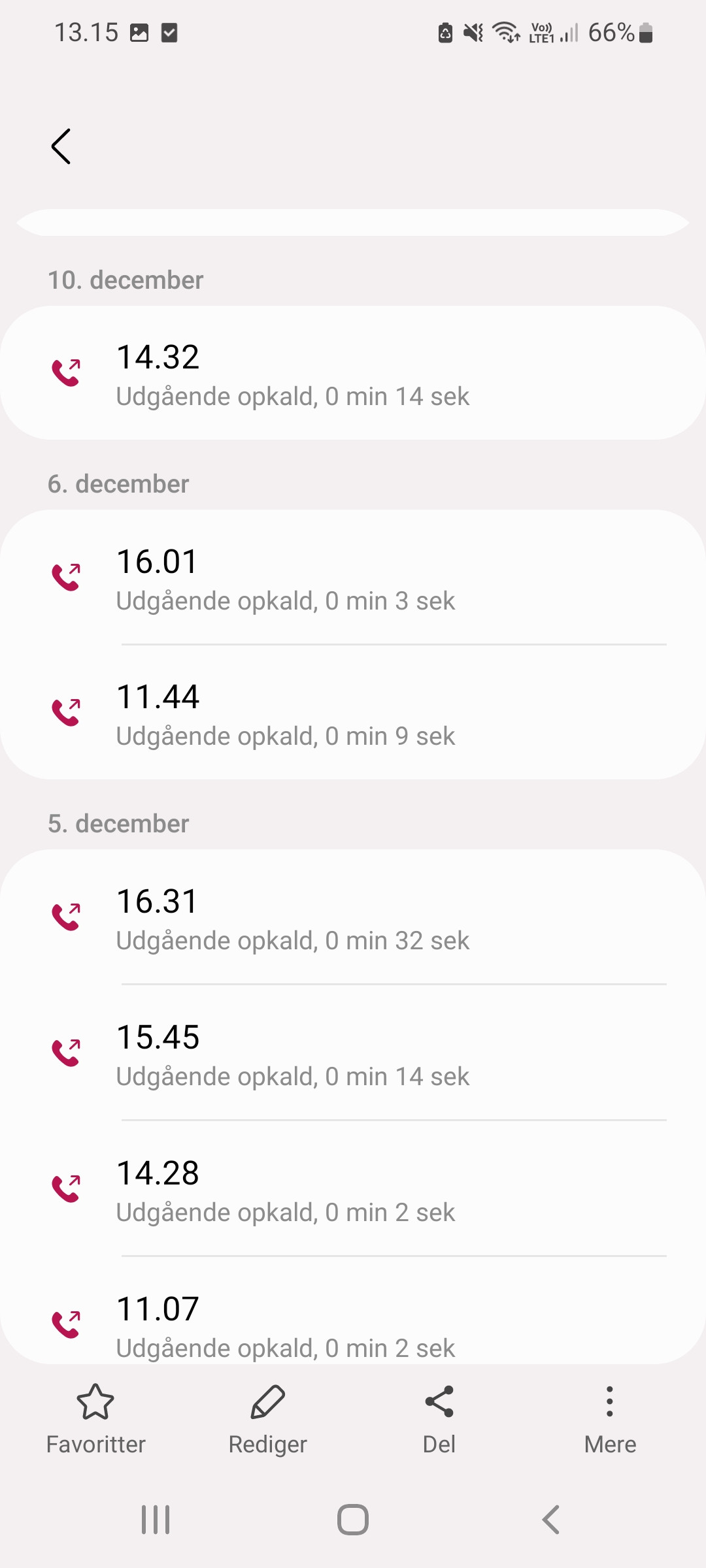This screenshot has width=706, height=1568.
Task: Go back using the top arrow
Action: [61, 146]
